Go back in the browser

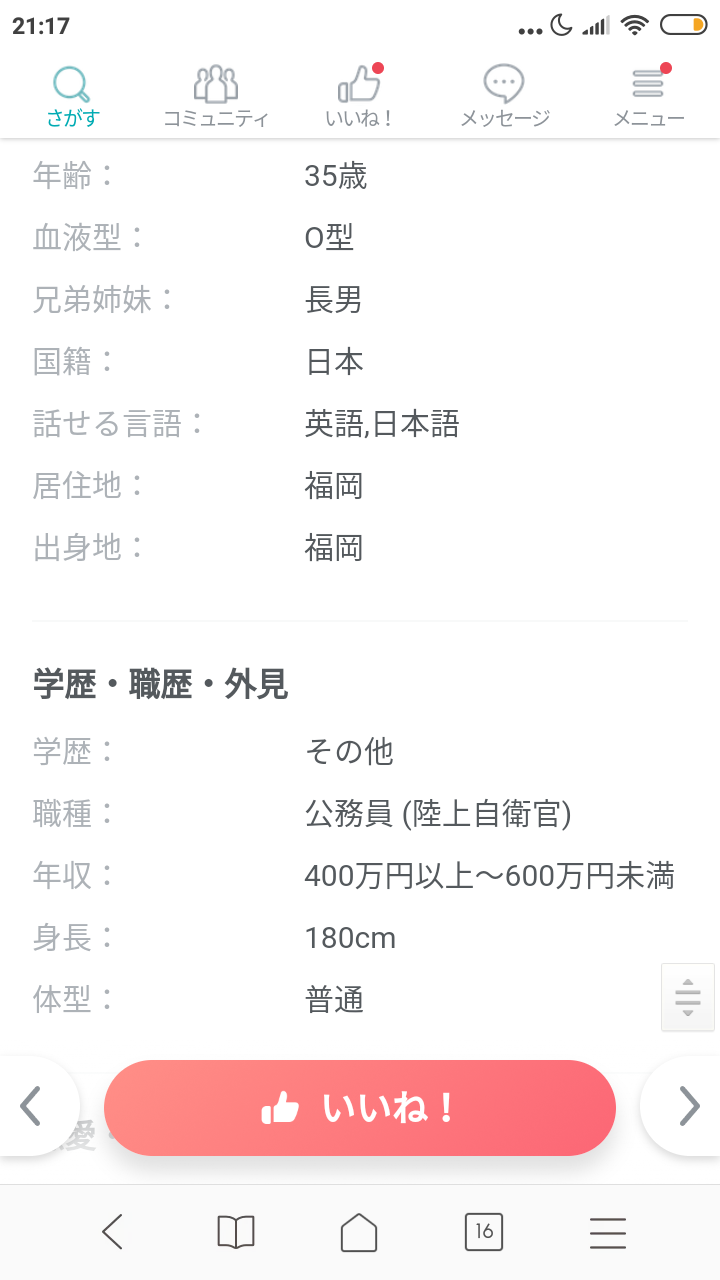tap(112, 1232)
